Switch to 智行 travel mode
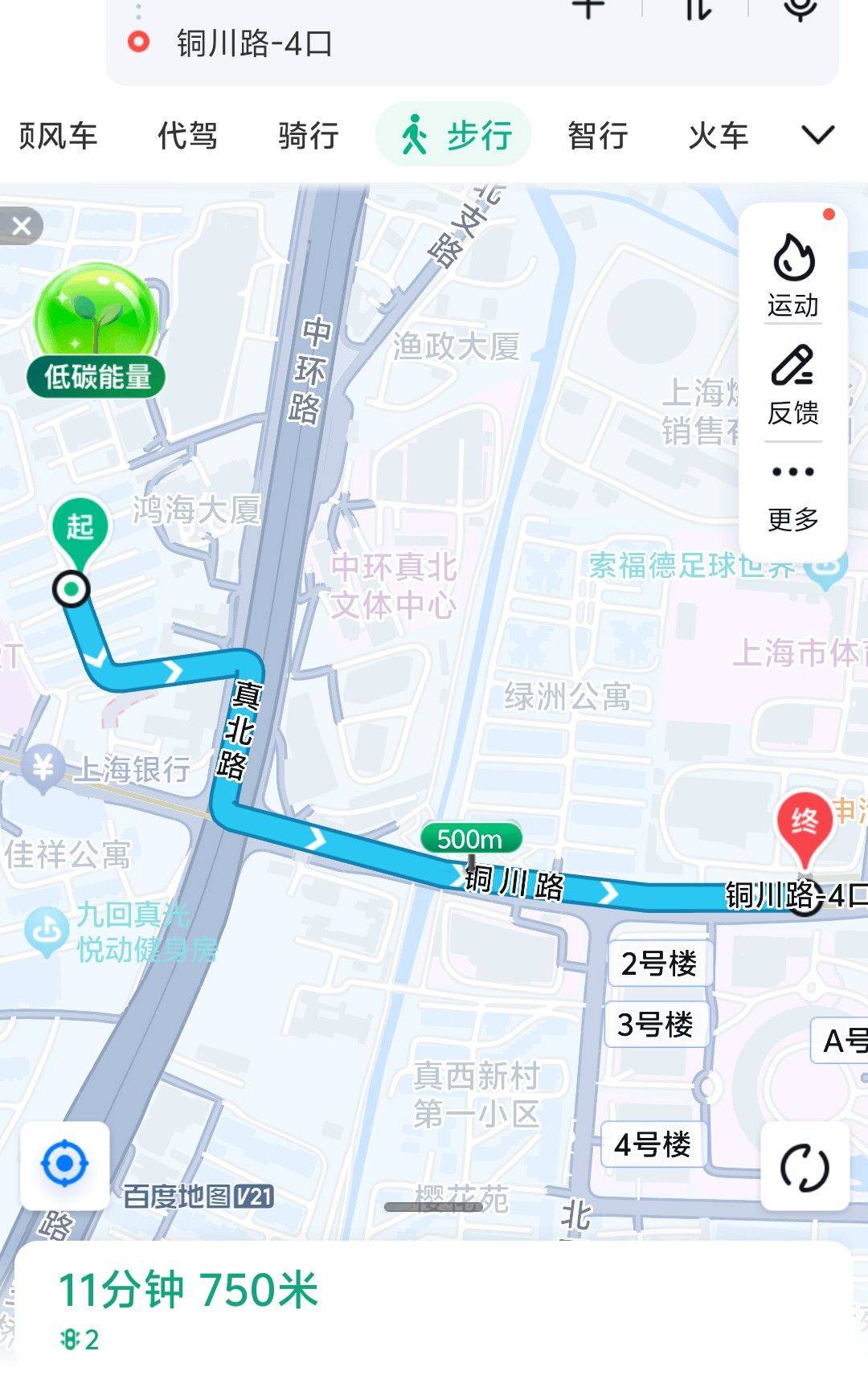868x1375 pixels. [x=597, y=135]
